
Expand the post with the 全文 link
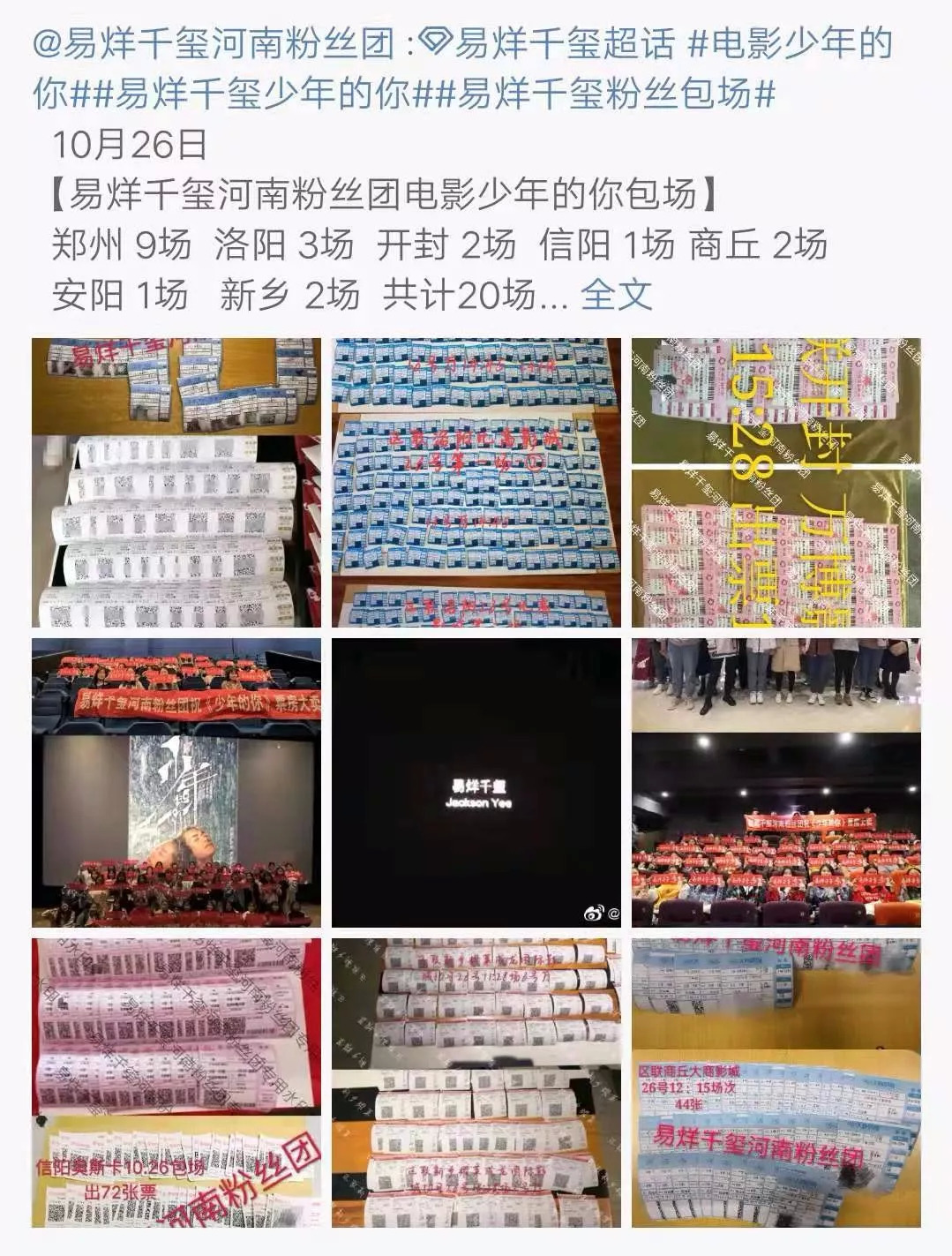[616, 295]
